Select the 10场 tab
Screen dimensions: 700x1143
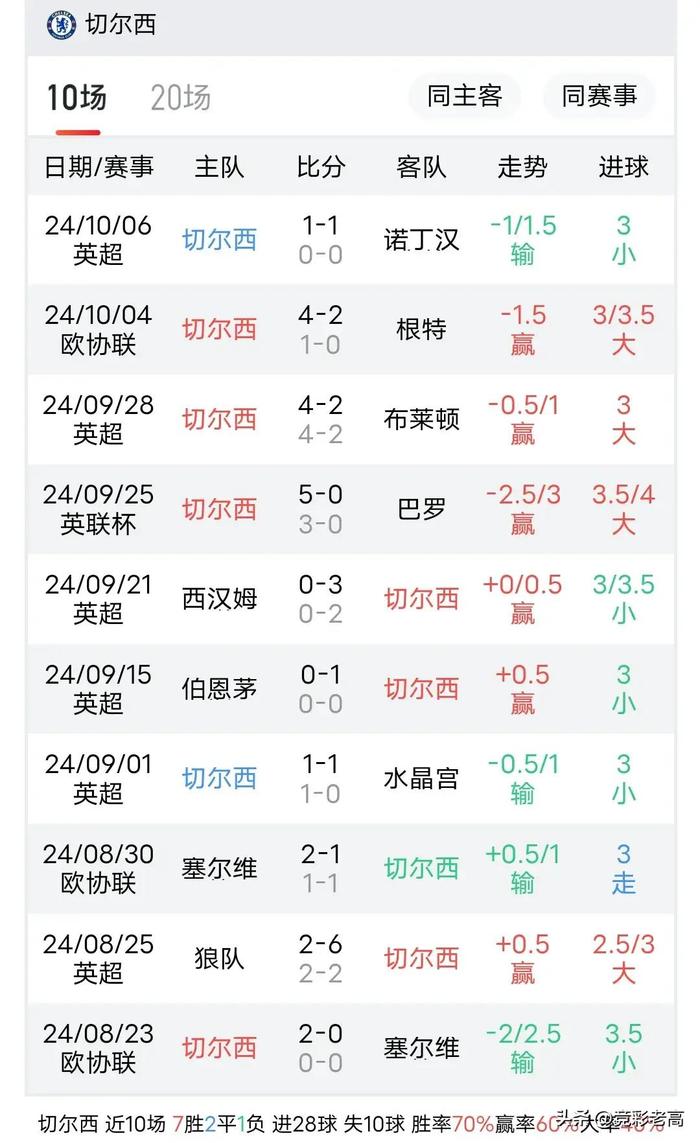[x=77, y=97]
